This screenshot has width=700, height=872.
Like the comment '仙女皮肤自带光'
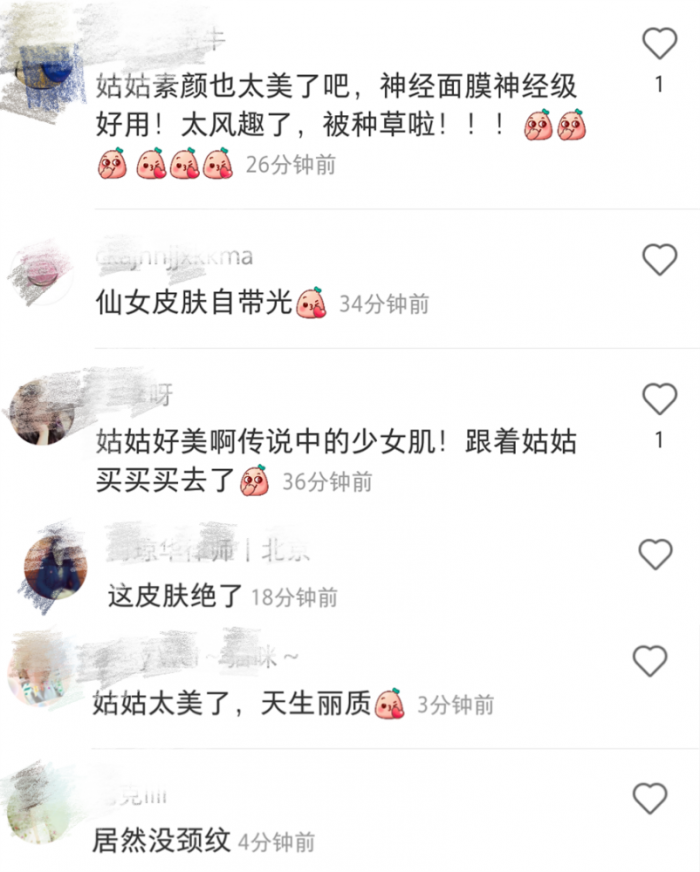click(659, 260)
